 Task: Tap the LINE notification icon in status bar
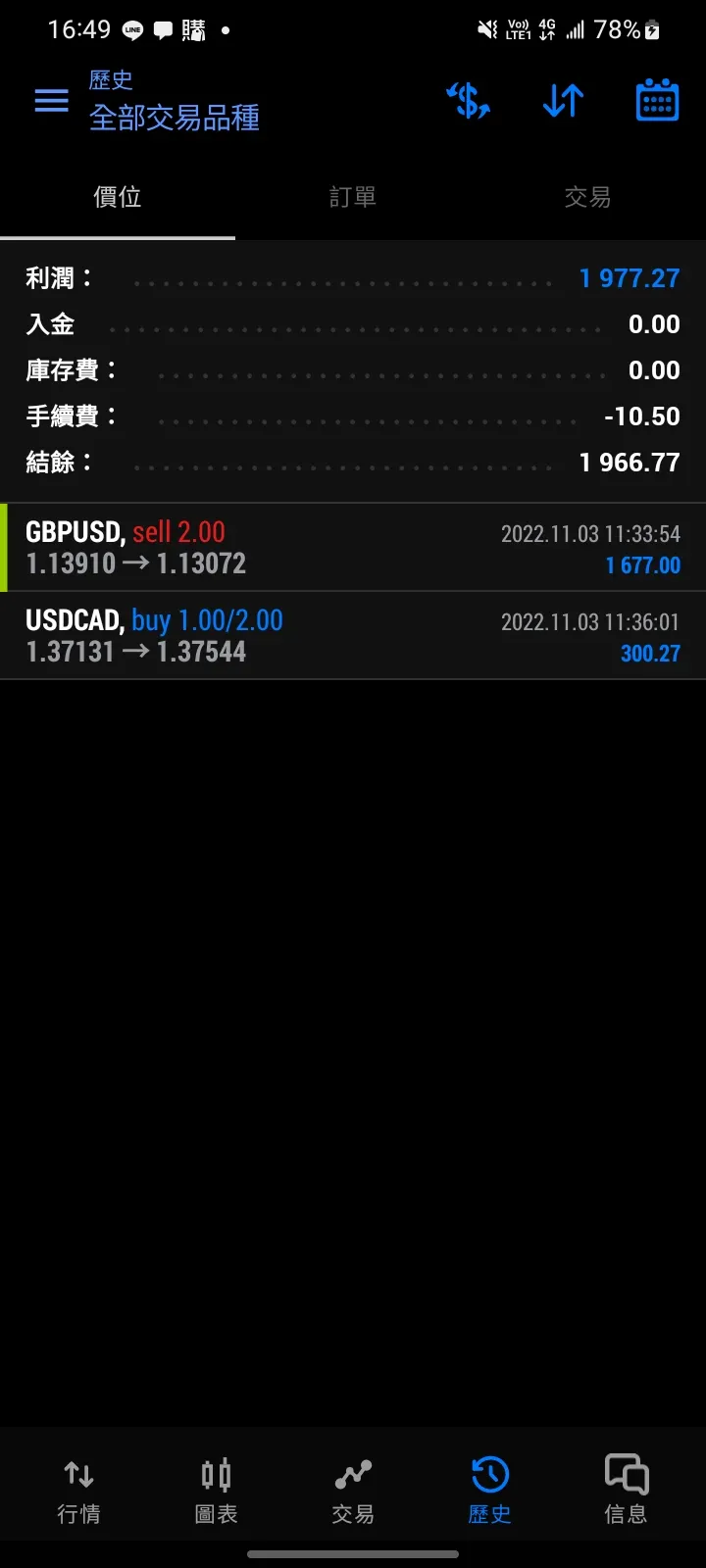coord(128,29)
